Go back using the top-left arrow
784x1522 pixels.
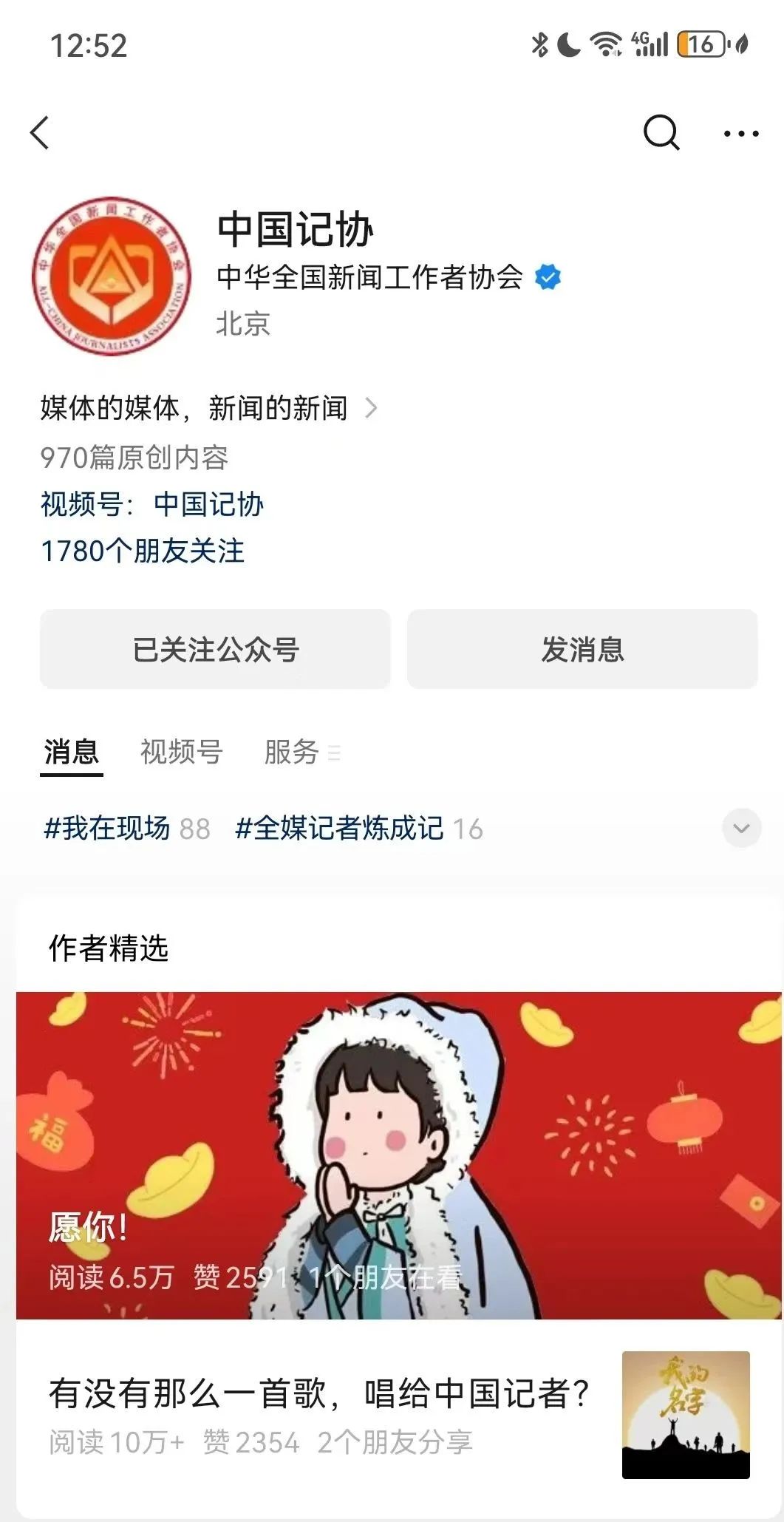click(x=40, y=133)
